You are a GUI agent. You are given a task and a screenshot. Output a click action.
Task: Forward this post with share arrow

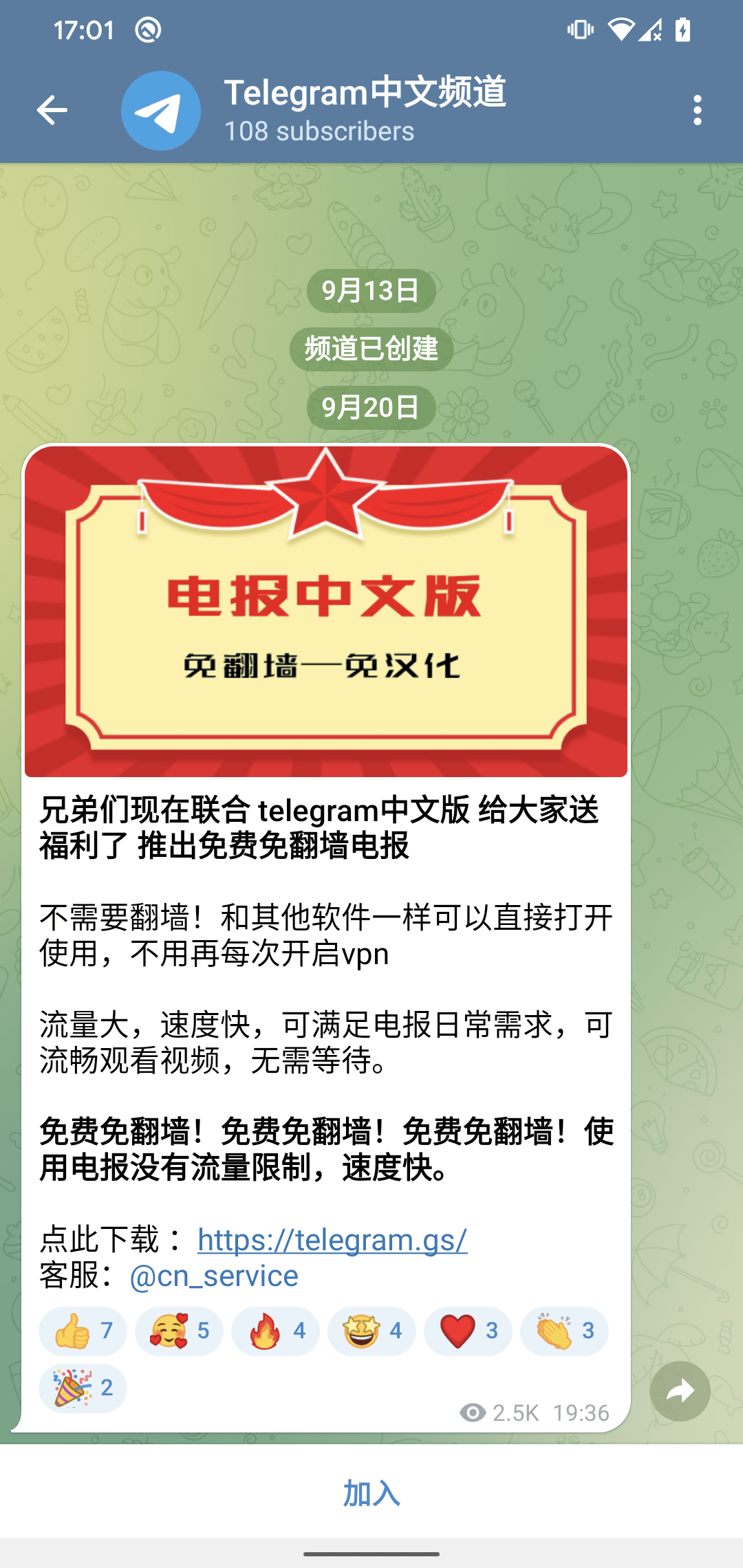pos(680,1391)
